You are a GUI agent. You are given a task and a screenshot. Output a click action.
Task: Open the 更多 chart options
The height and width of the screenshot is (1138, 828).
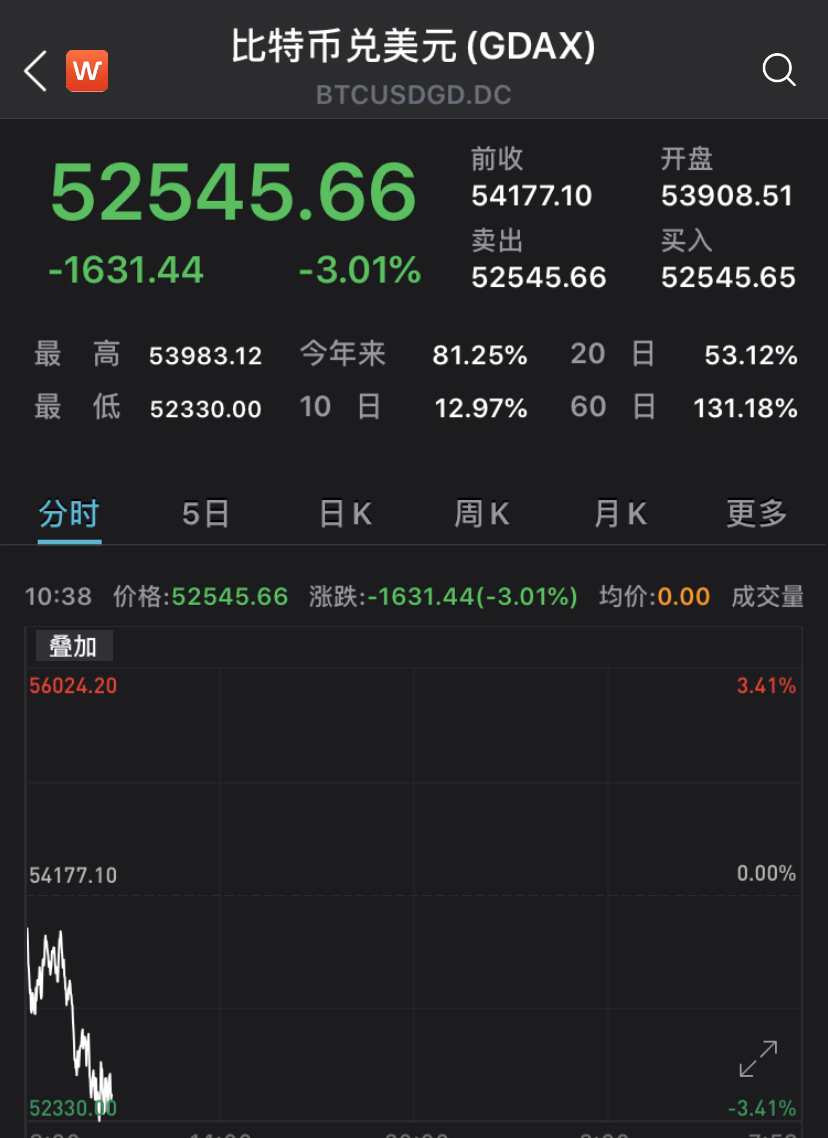click(757, 514)
